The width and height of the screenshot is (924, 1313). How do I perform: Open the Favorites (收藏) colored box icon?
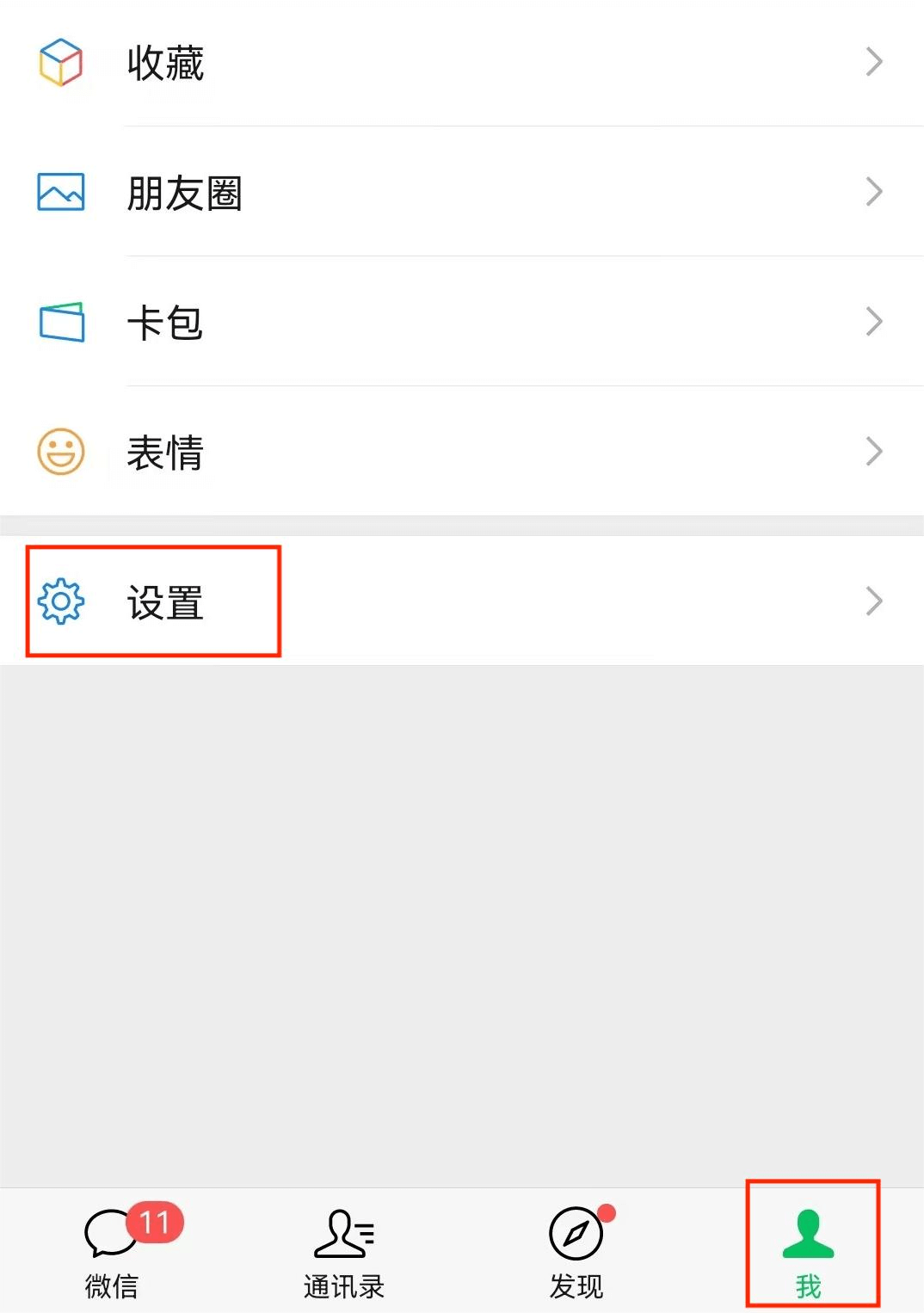(x=60, y=62)
